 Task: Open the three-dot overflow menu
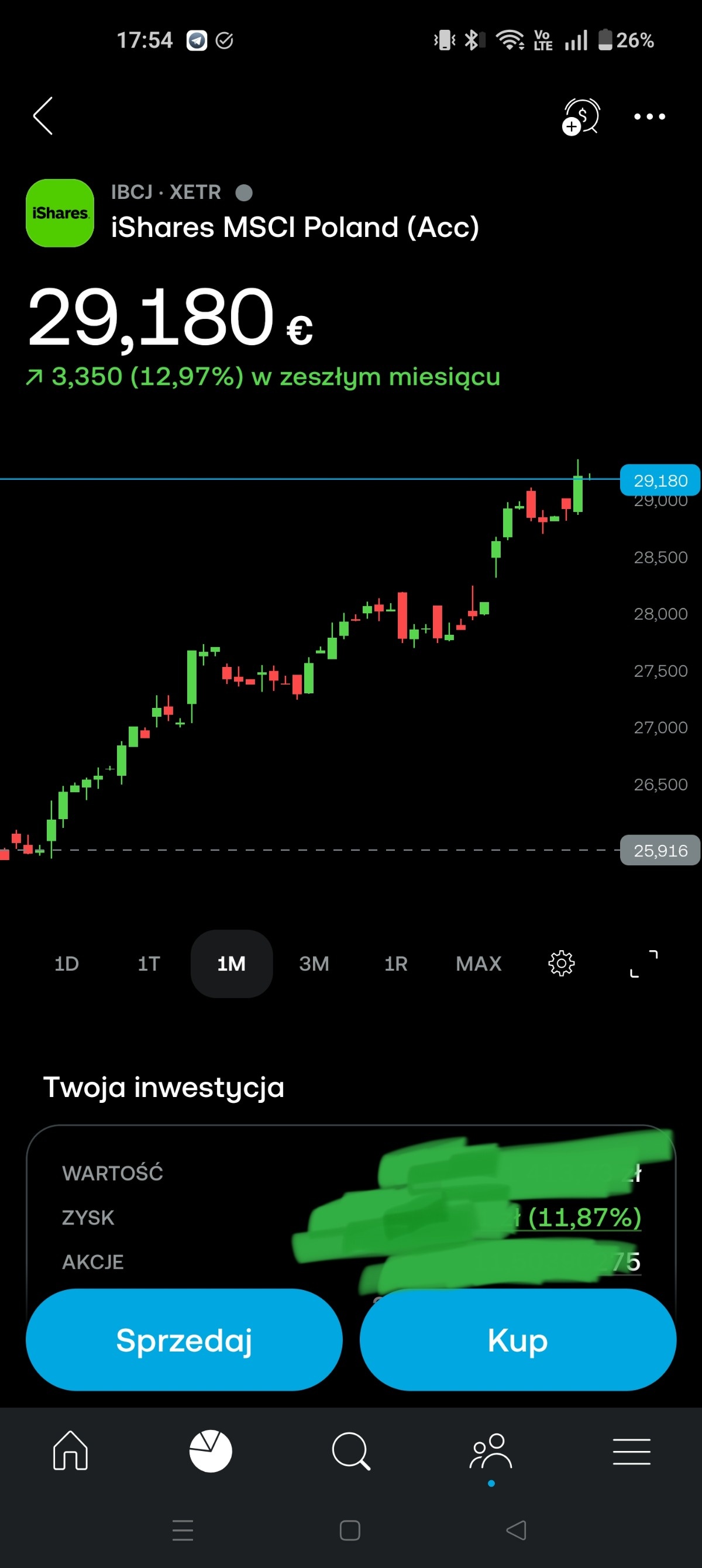pyautogui.click(x=649, y=116)
